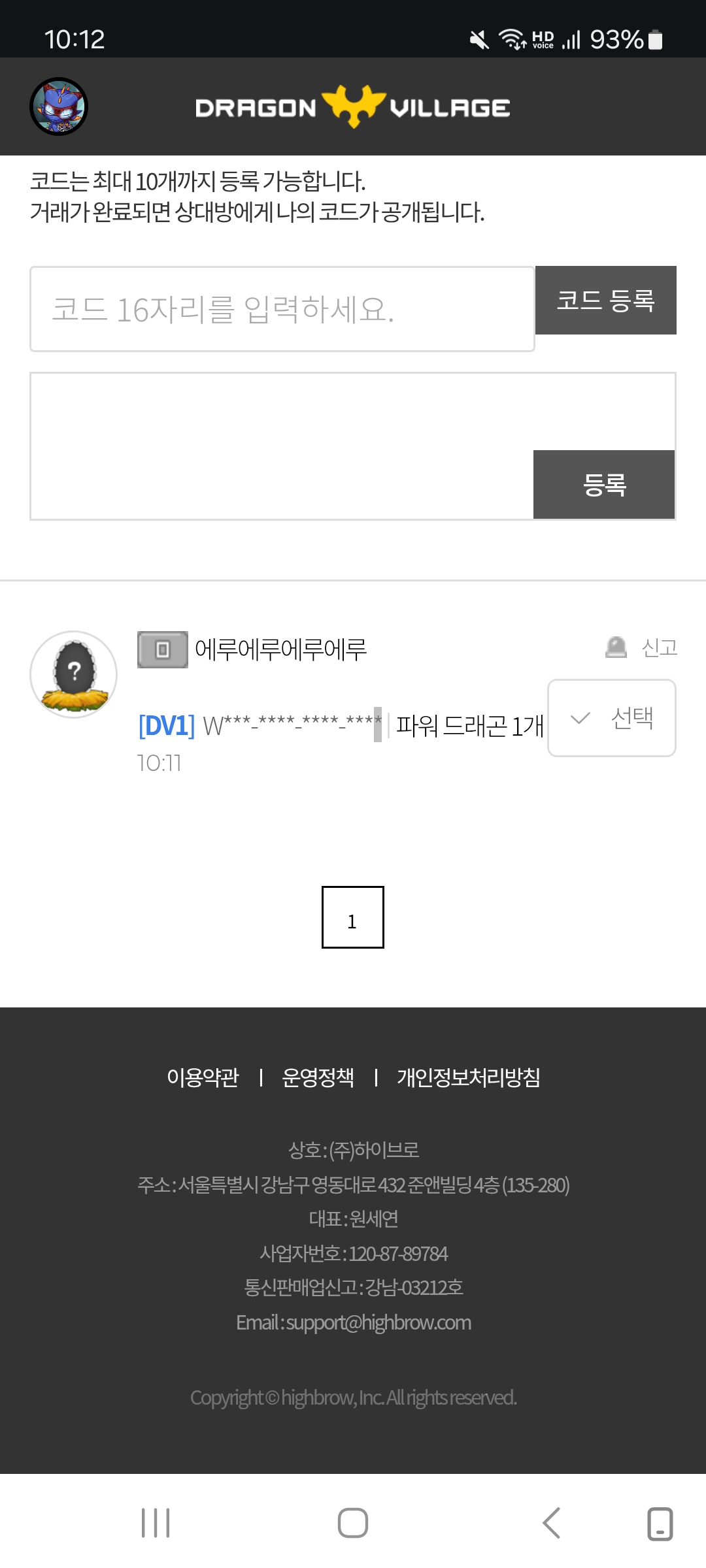Screen dimensions: 706x1568
Task: Report the post via 신고
Action: pos(643,647)
